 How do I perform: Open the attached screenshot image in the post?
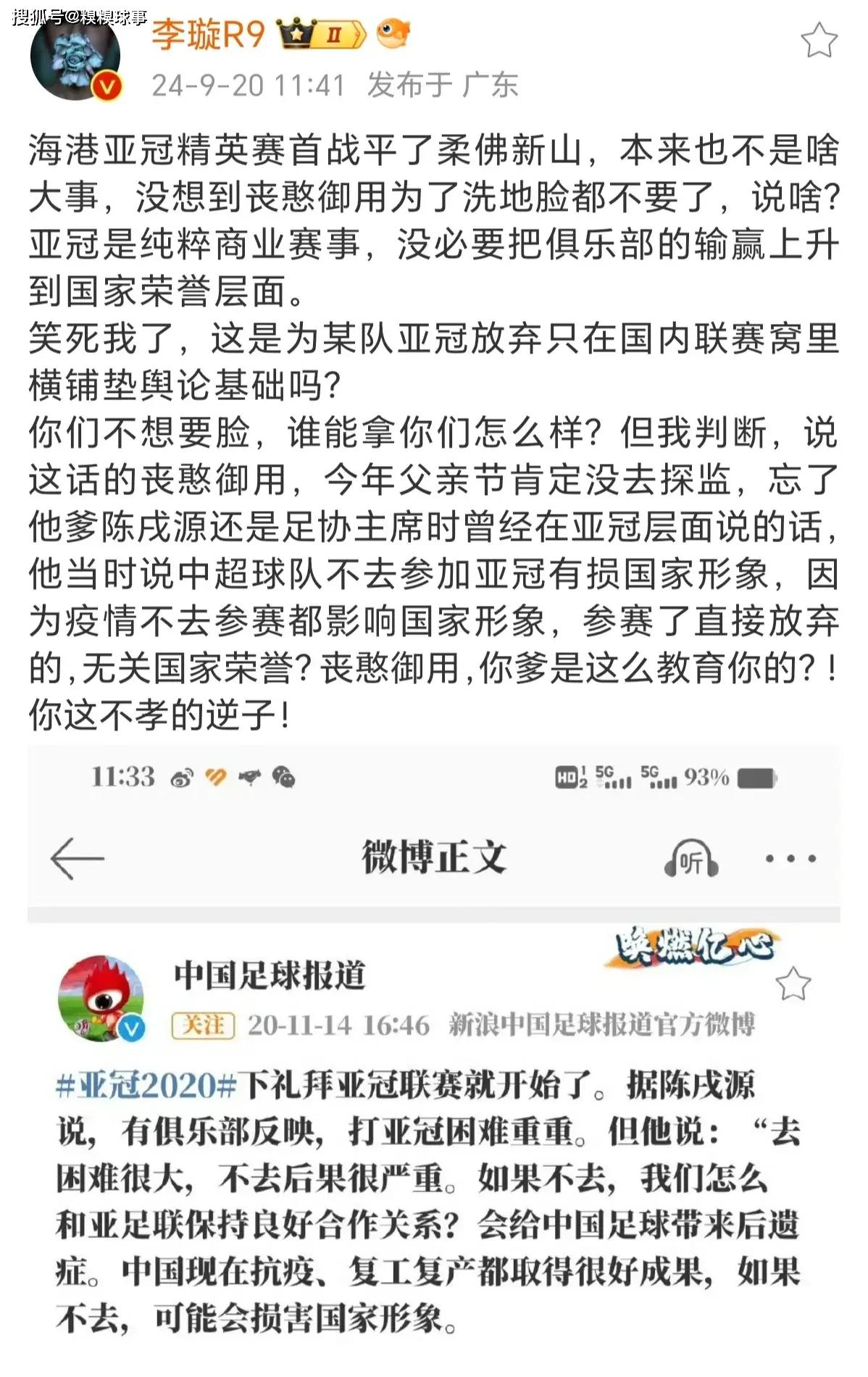click(433, 1051)
